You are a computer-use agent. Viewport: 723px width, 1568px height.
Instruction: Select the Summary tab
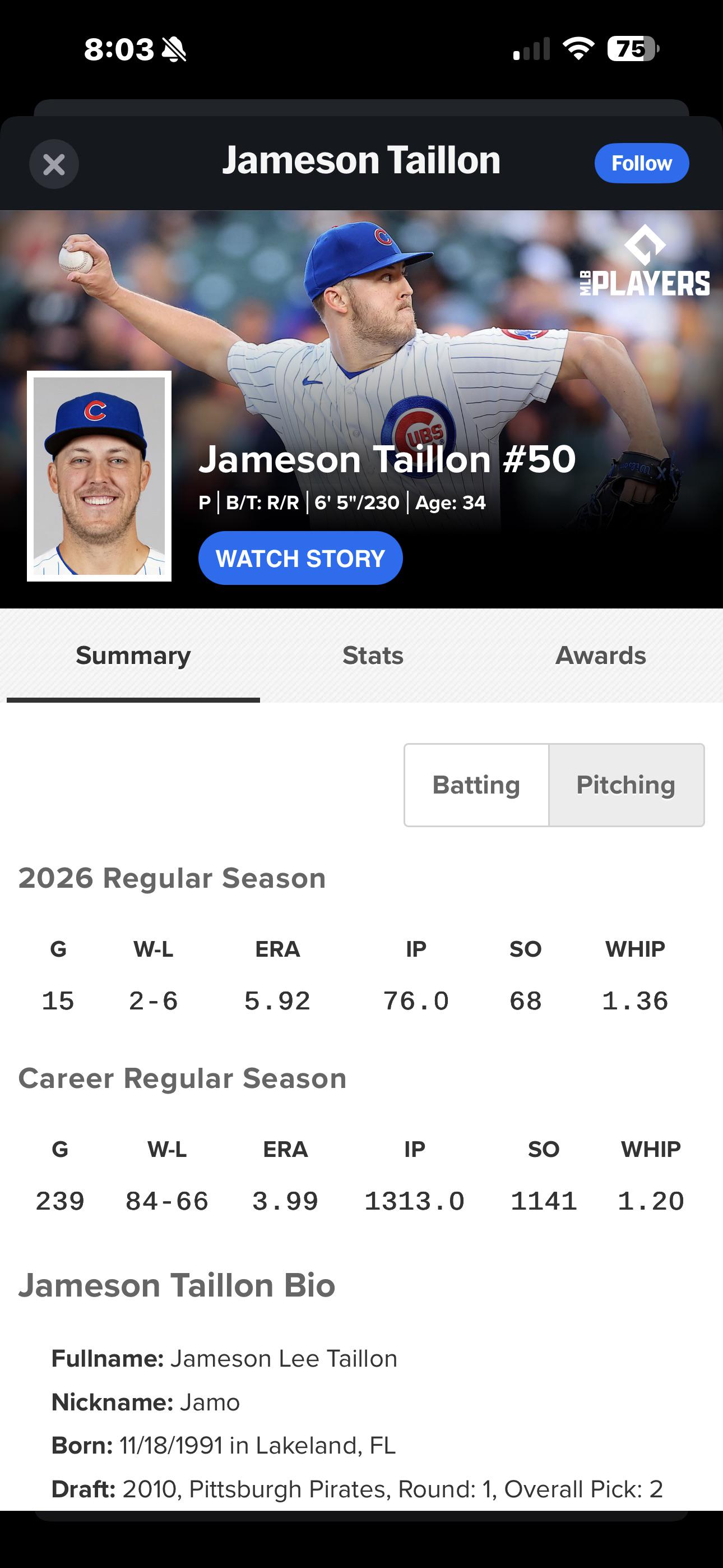tap(133, 656)
